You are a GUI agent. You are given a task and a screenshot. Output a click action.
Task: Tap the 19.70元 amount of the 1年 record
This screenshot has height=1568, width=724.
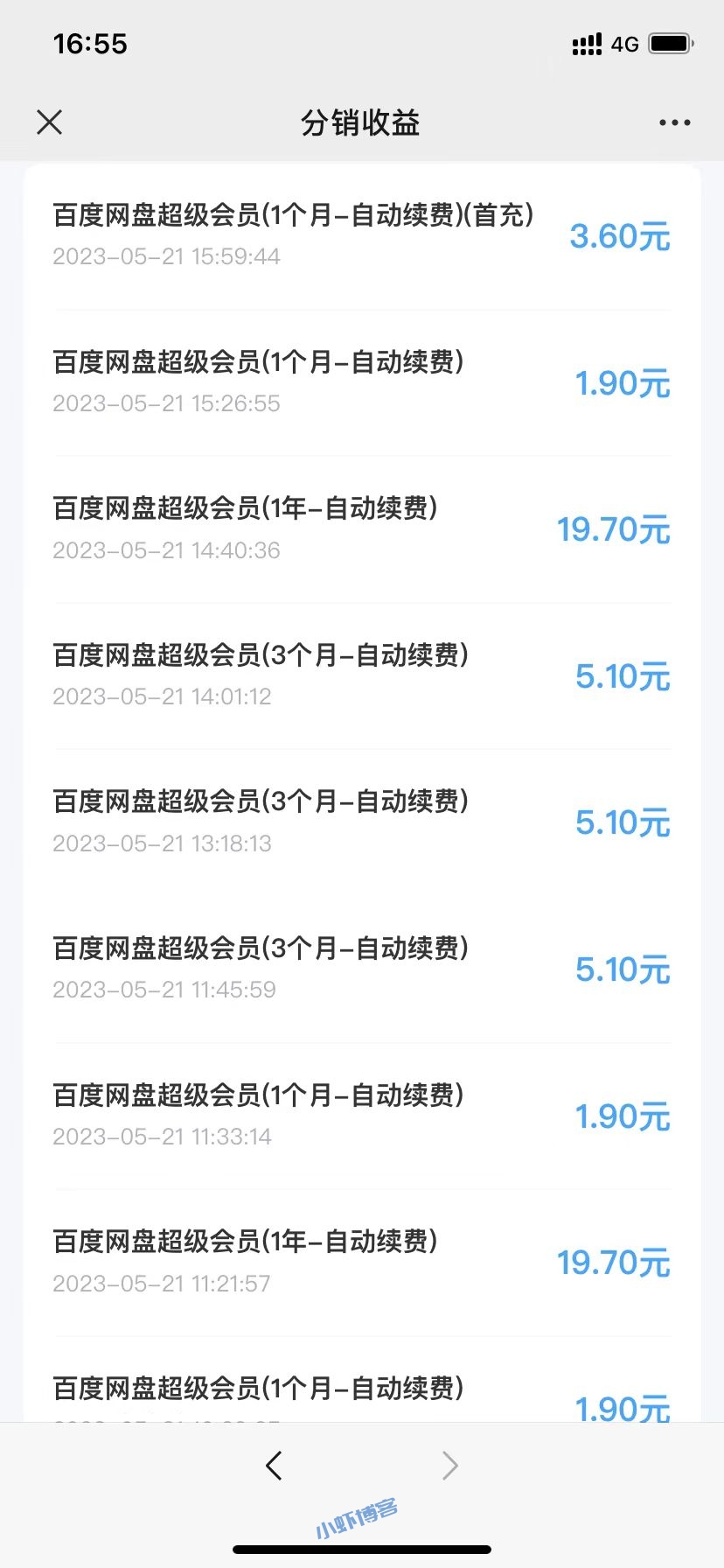pyautogui.click(x=612, y=529)
